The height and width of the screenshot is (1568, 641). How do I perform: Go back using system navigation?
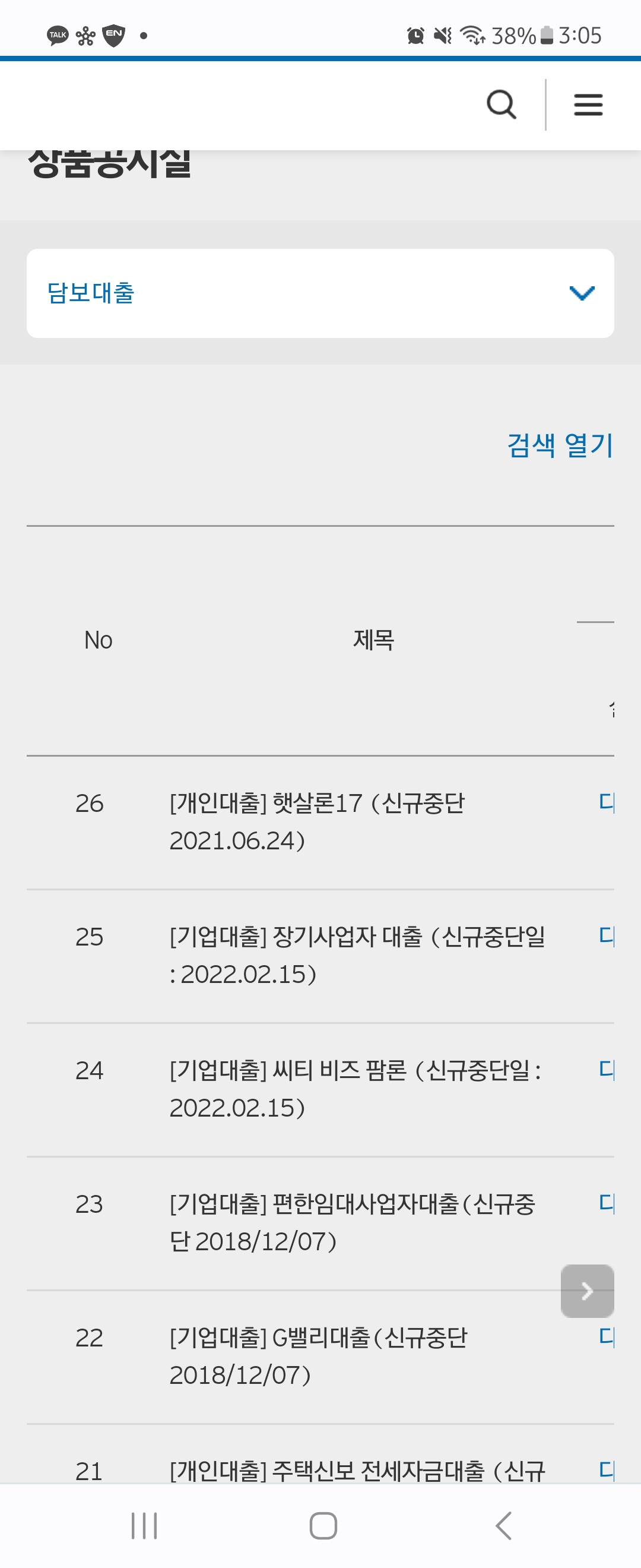pos(503,1525)
